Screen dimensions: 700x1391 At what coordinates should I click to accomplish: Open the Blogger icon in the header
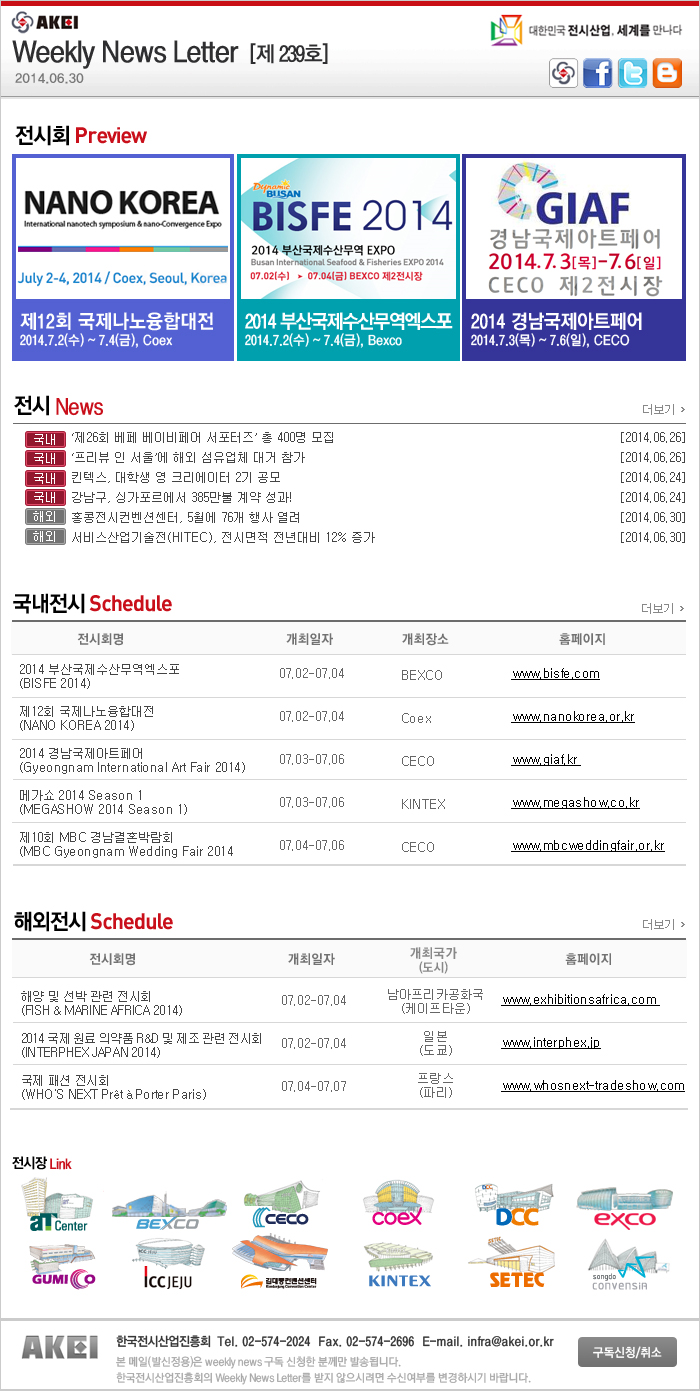click(666, 73)
